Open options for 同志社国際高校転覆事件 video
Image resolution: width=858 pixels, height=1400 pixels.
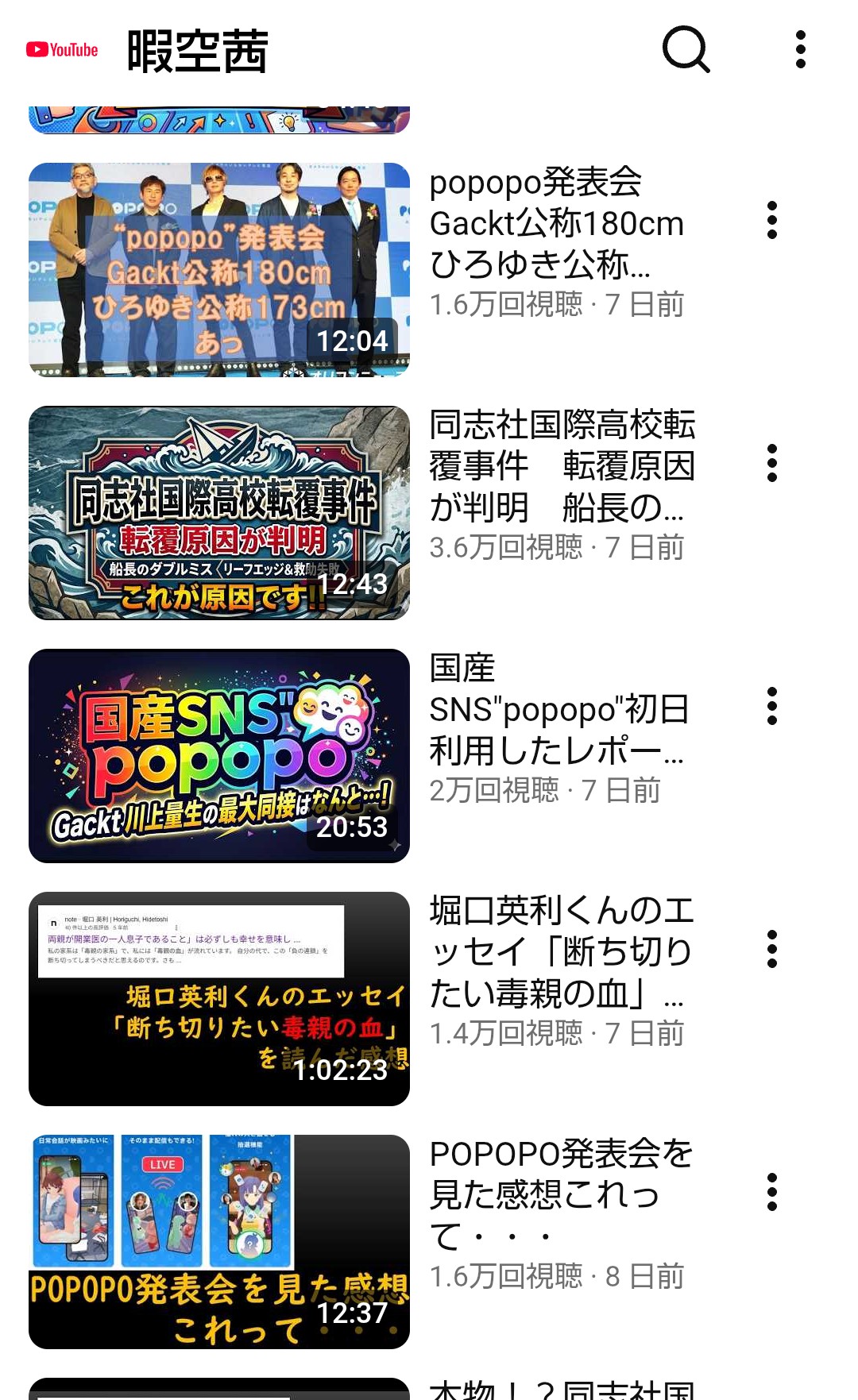pos(771,463)
